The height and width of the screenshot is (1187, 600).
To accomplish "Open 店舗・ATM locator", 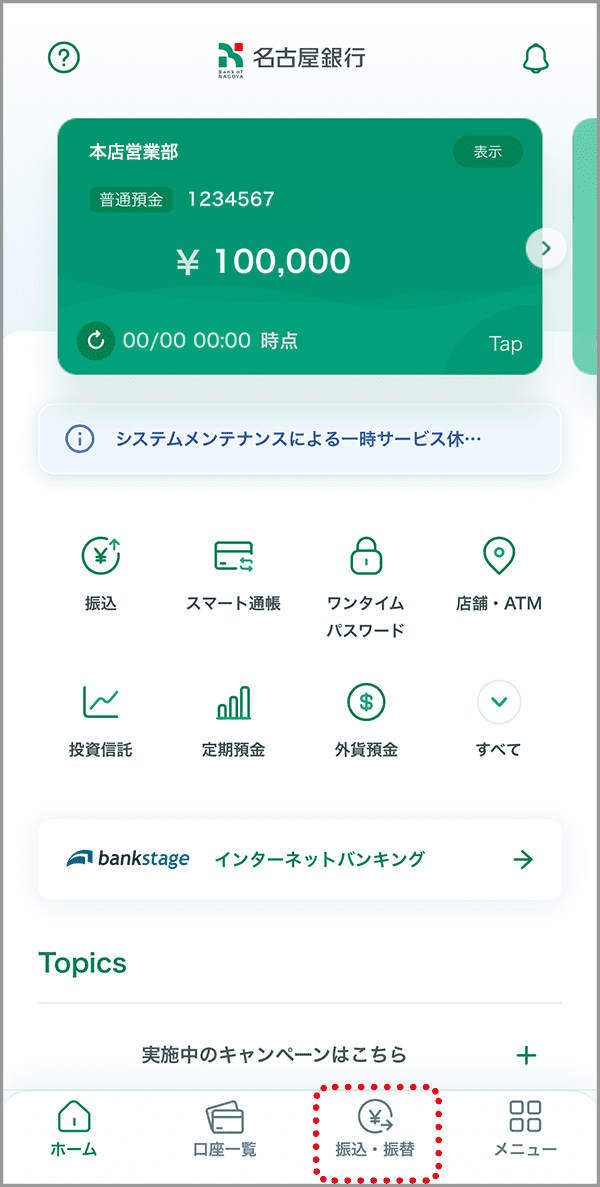I will point(499,574).
